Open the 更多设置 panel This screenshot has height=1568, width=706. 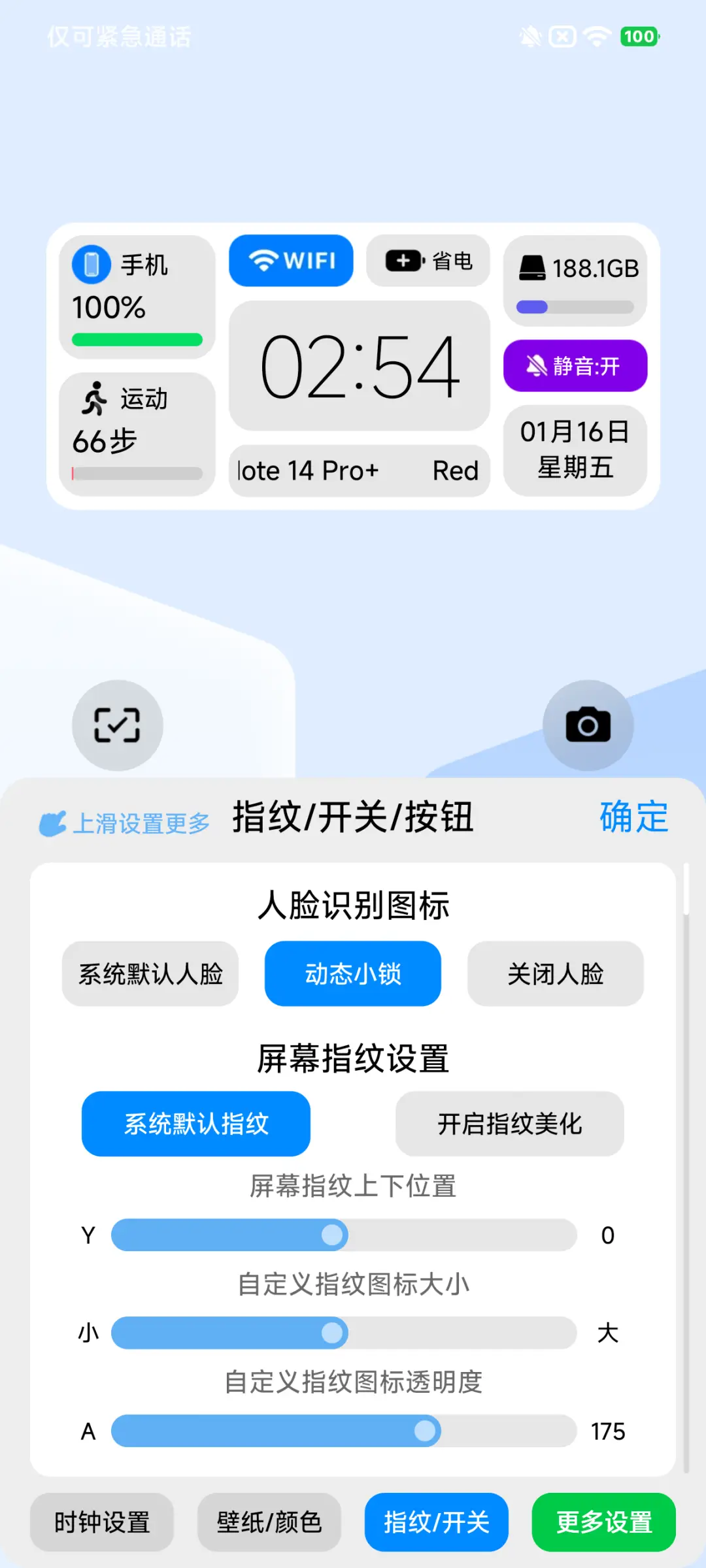point(603,1522)
